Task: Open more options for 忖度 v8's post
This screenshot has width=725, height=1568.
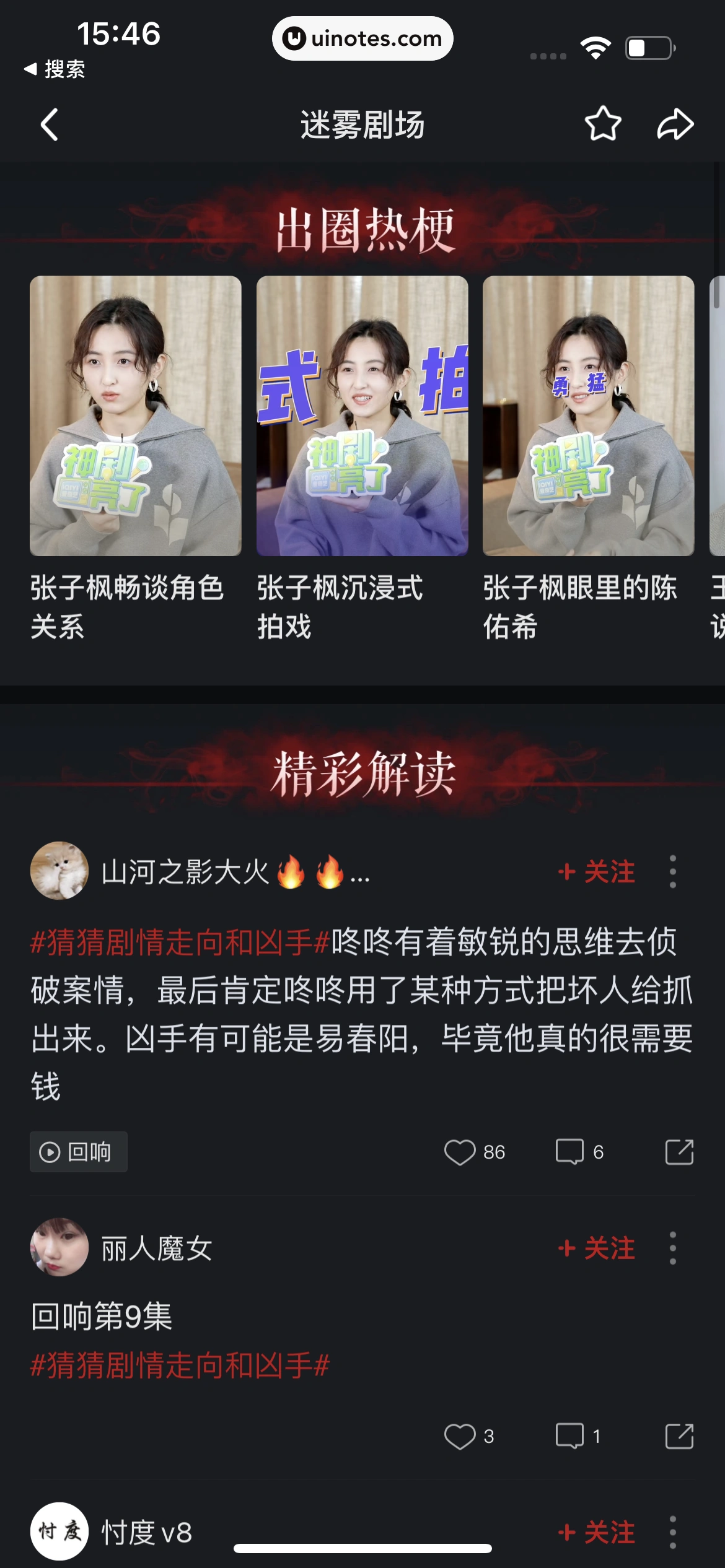Action: tap(674, 1533)
